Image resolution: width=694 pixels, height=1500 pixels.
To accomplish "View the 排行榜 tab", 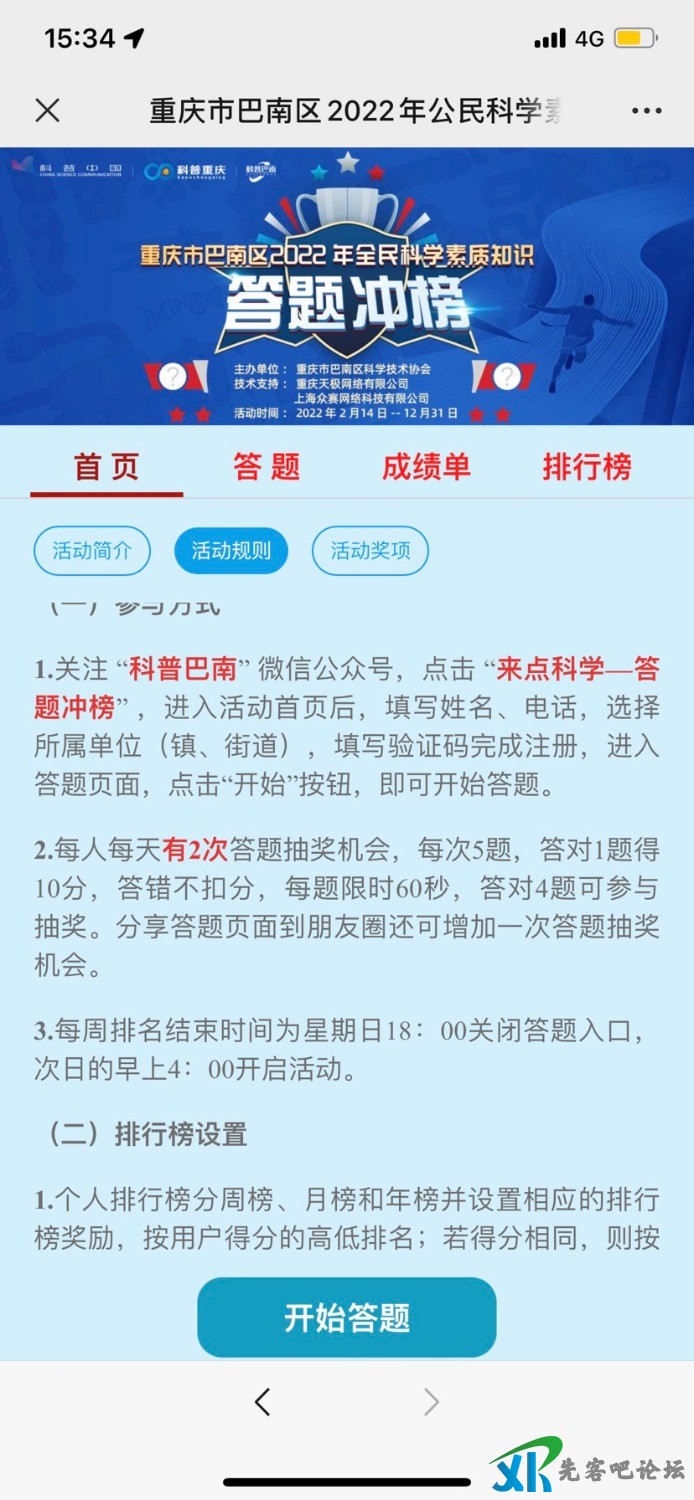I will pos(587,467).
